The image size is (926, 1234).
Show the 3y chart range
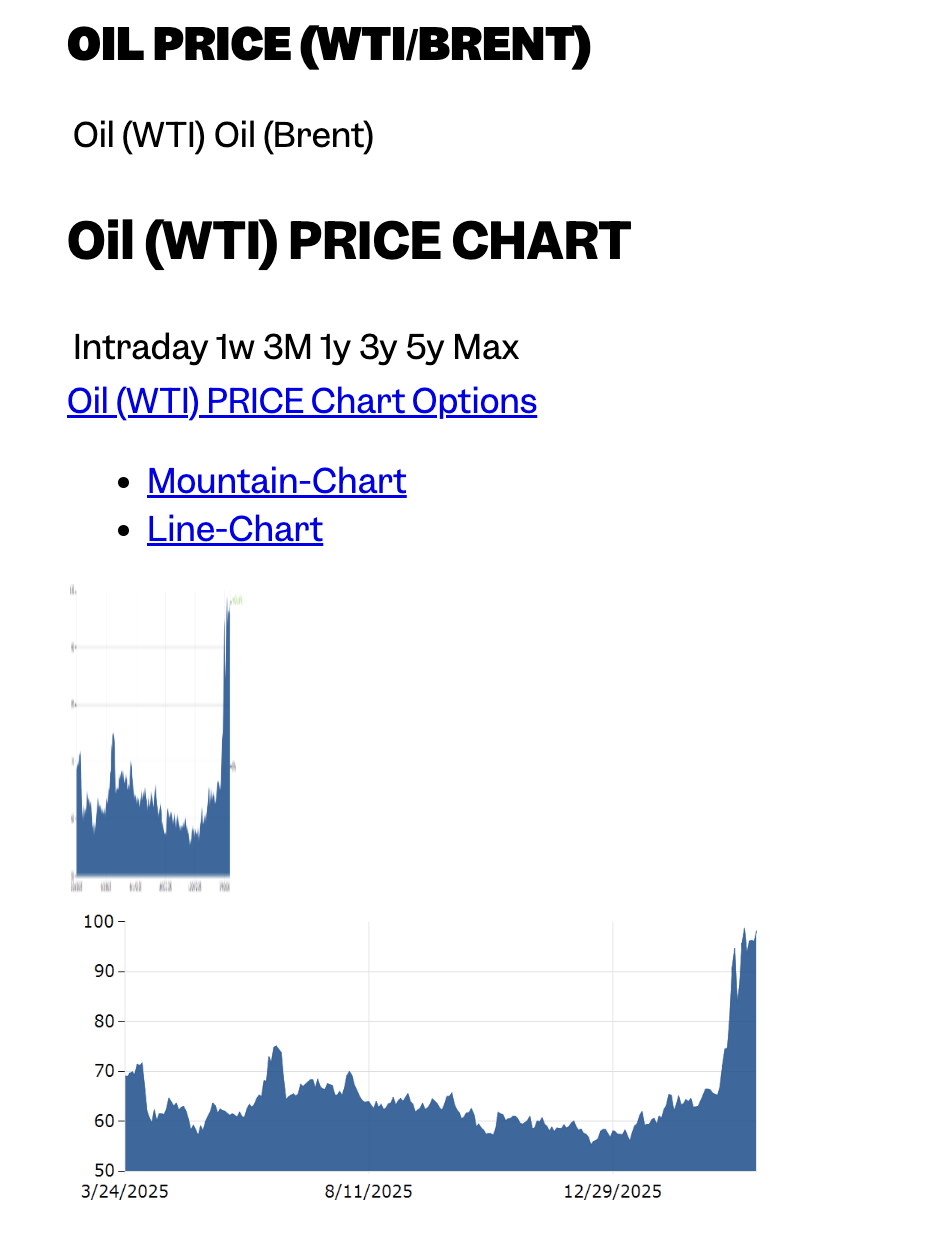[379, 348]
